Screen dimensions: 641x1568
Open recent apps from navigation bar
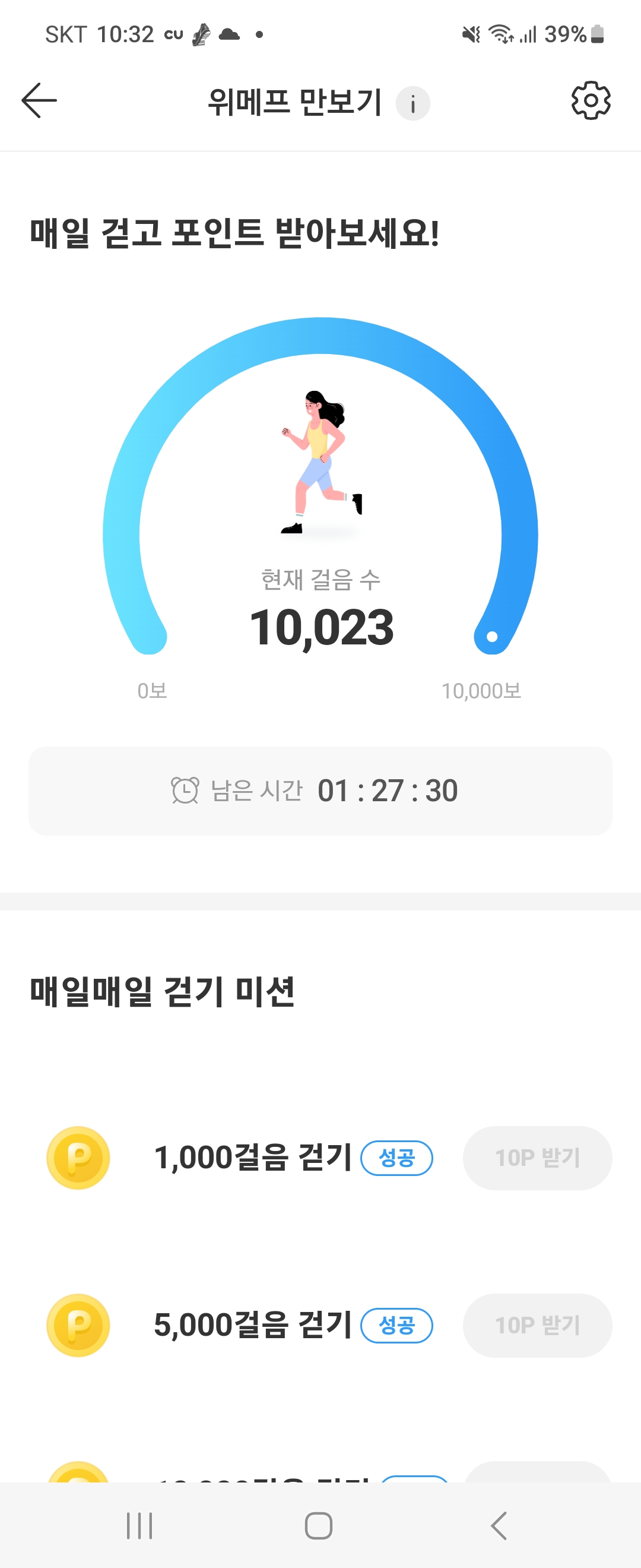pyautogui.click(x=139, y=1525)
